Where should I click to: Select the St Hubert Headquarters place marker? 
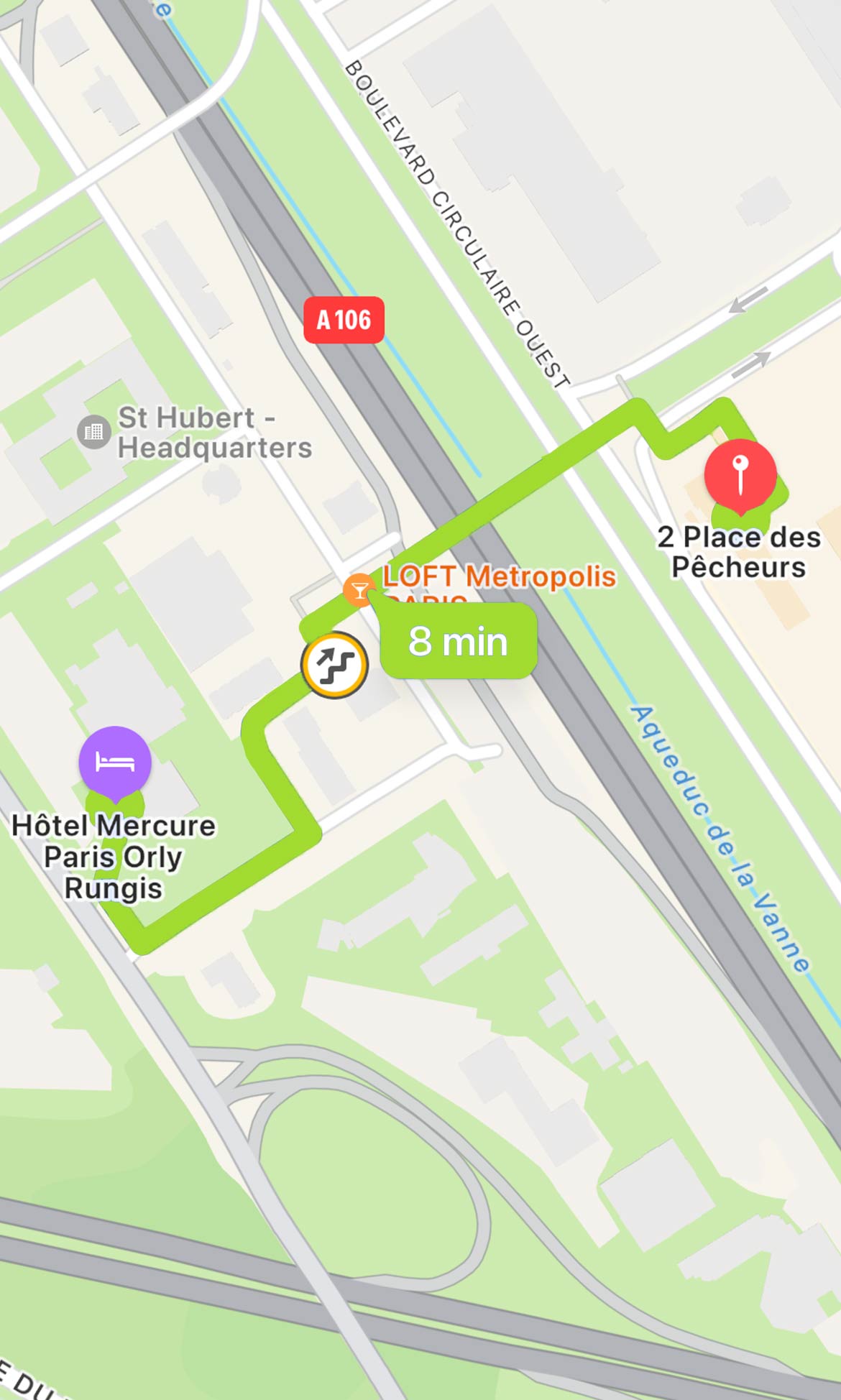pos(93,432)
